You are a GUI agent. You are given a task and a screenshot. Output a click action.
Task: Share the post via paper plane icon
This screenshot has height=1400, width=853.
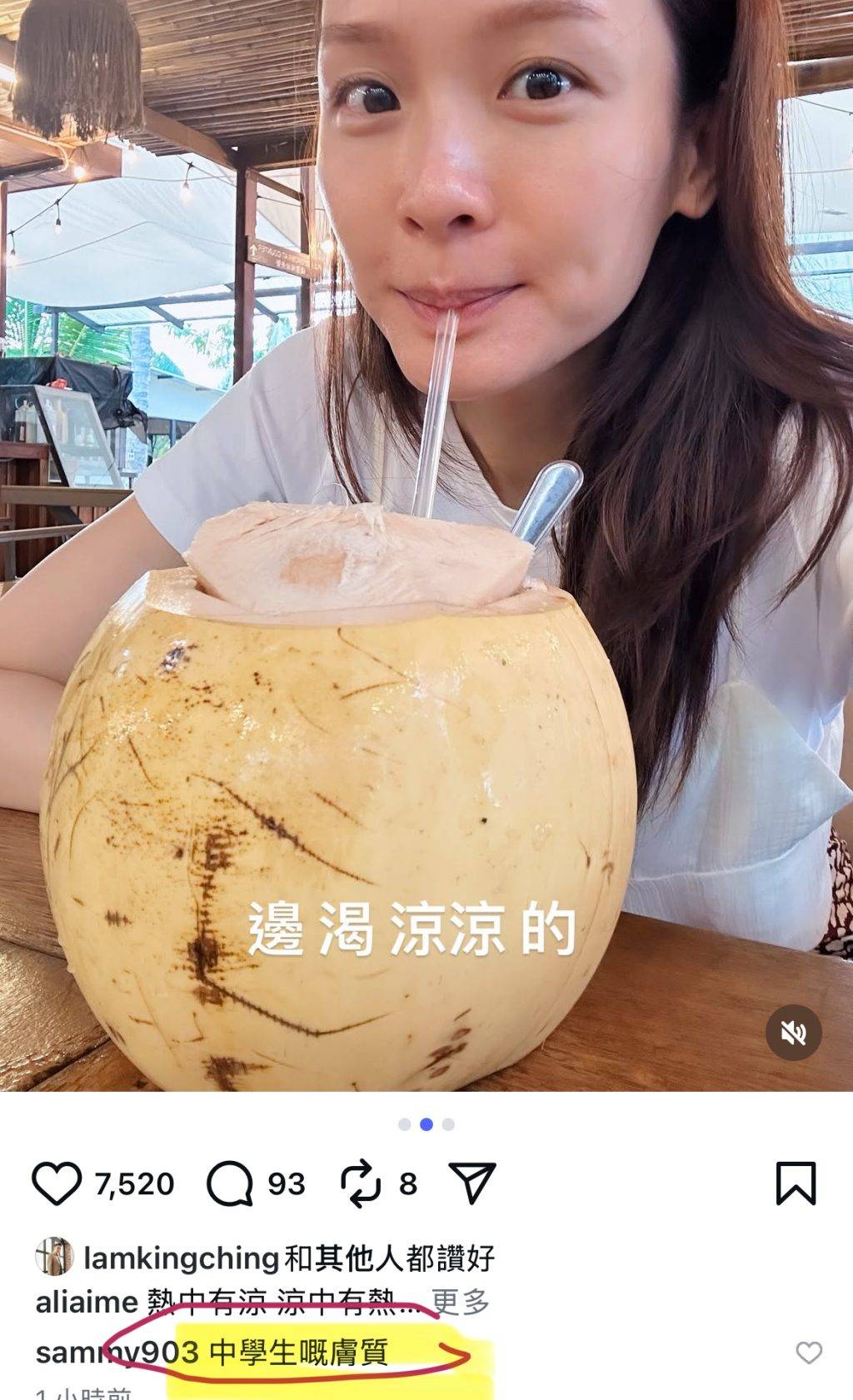tap(472, 1183)
